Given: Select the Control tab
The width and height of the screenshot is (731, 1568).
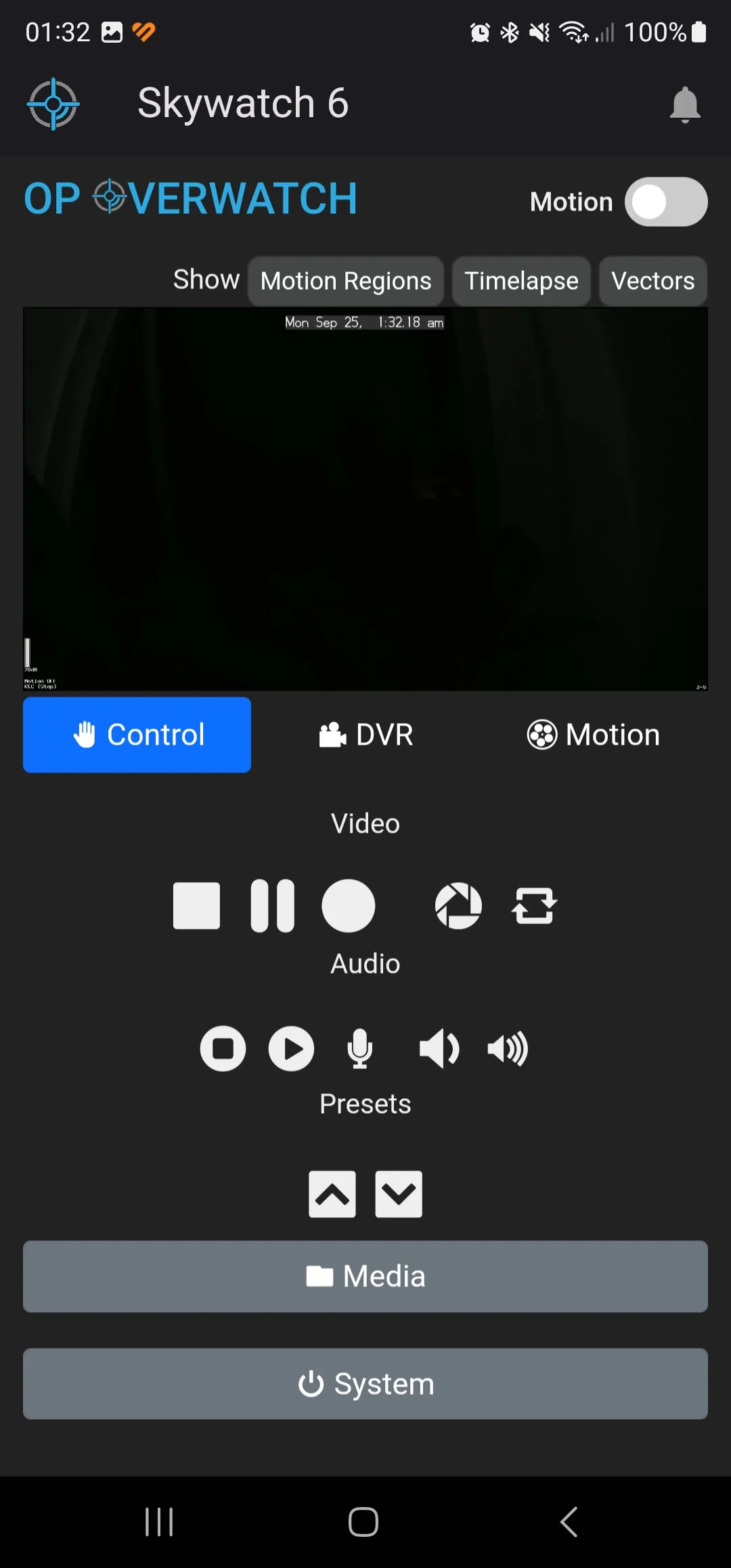Looking at the screenshot, I should click(137, 735).
